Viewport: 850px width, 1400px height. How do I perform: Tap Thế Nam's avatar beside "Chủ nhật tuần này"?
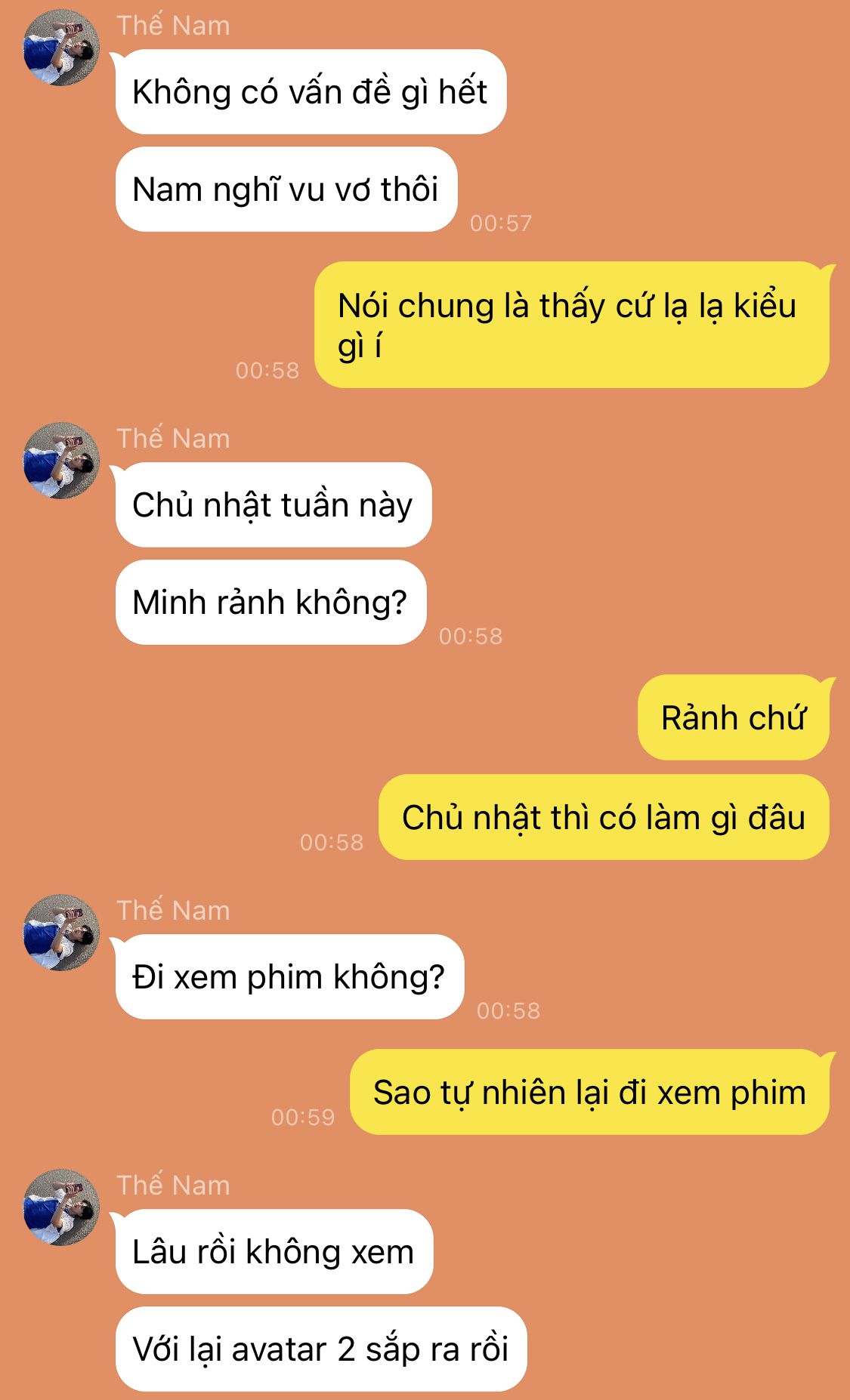[61, 460]
